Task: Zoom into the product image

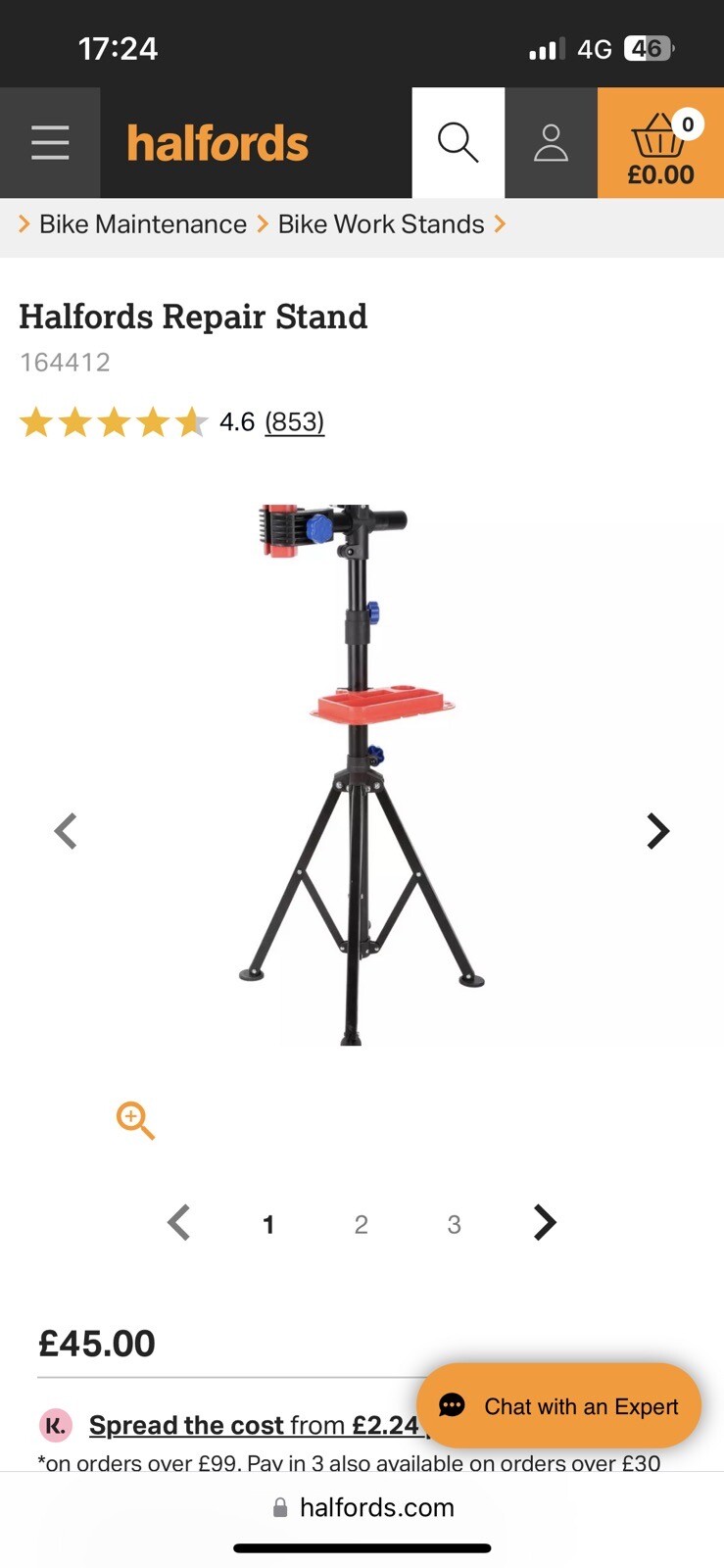Action: [x=135, y=1120]
